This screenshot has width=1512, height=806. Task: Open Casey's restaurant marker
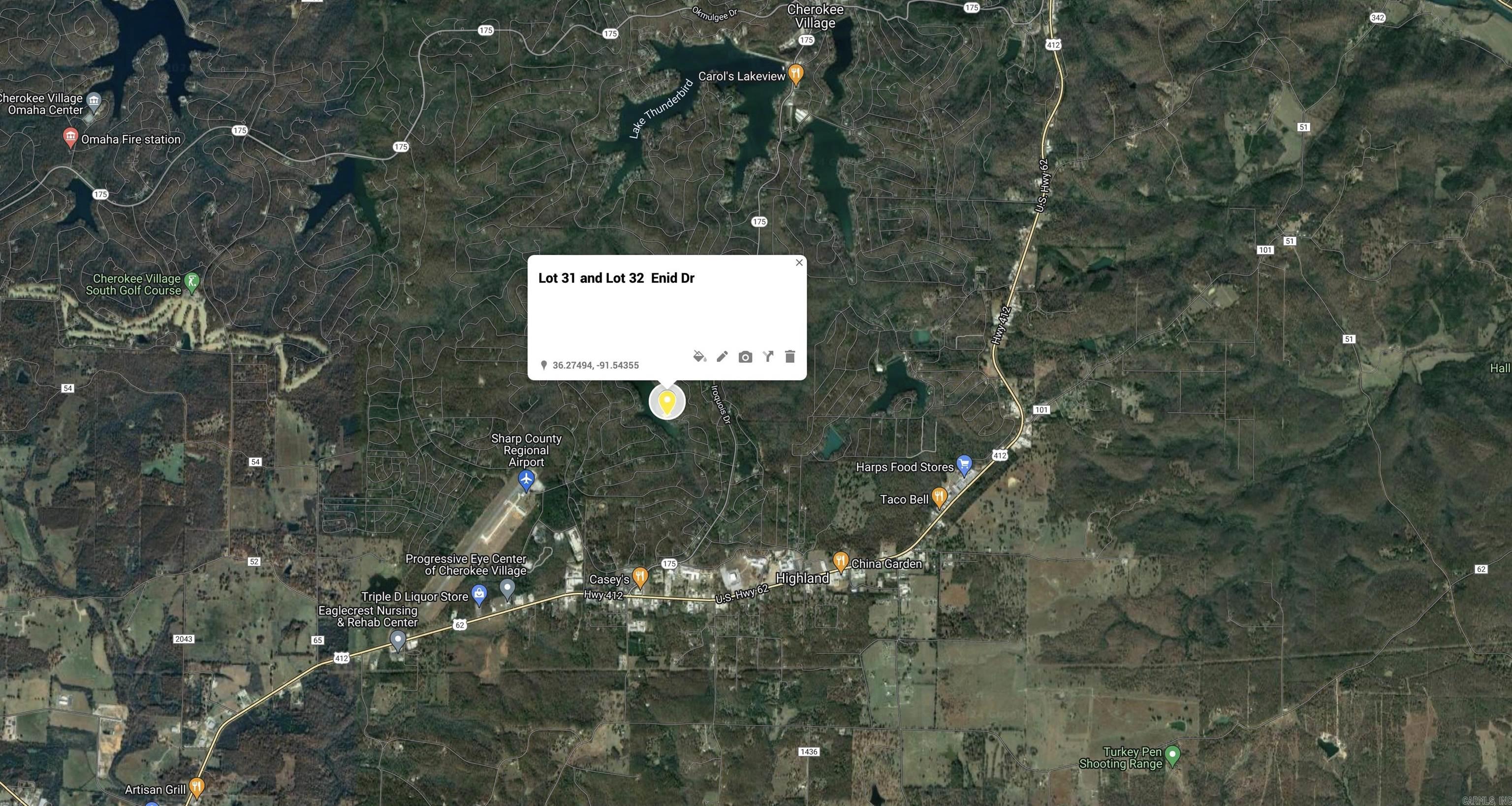[x=640, y=577]
